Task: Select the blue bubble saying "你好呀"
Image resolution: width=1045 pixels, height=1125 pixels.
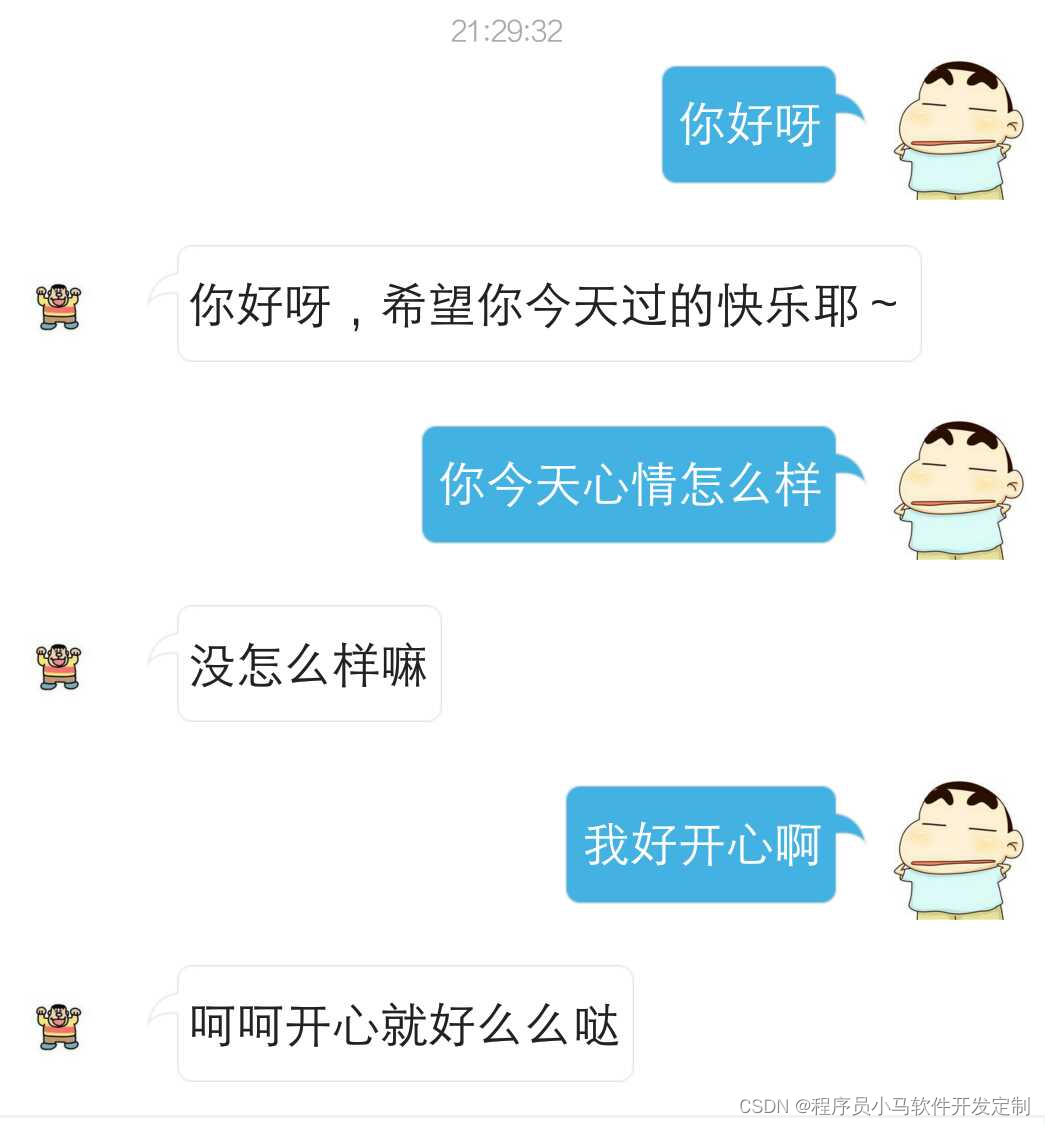Action: point(750,124)
